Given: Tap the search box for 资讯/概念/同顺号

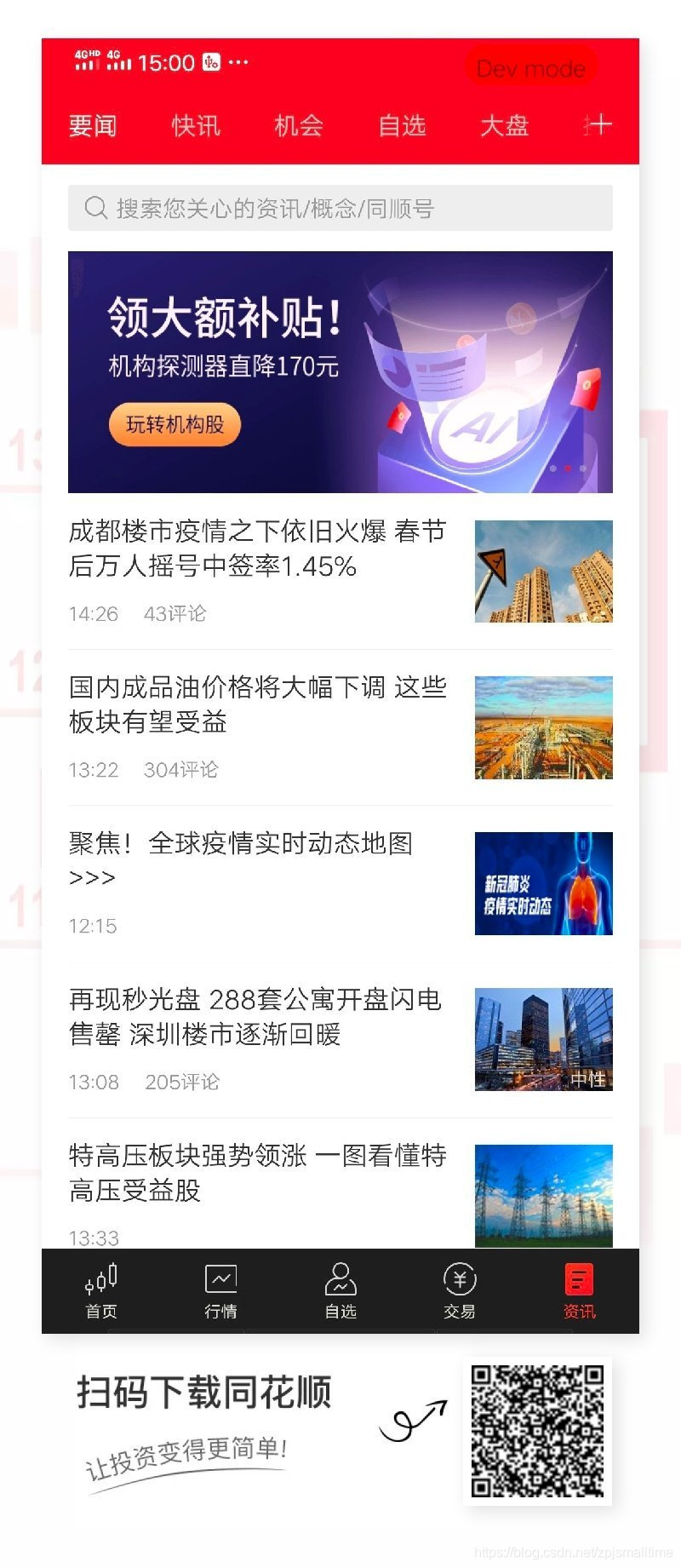Looking at the screenshot, I should tap(340, 208).
